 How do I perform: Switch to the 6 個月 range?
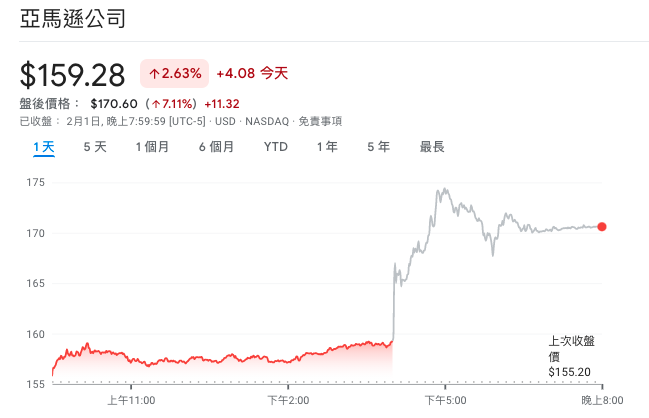pyautogui.click(x=216, y=147)
